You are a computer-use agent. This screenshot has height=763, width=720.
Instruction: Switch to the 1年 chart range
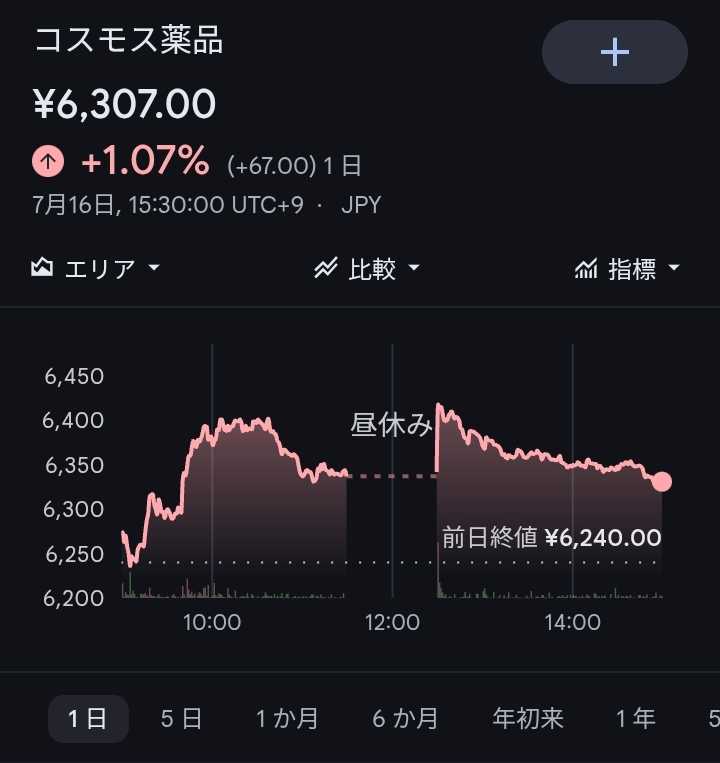pyautogui.click(x=635, y=718)
